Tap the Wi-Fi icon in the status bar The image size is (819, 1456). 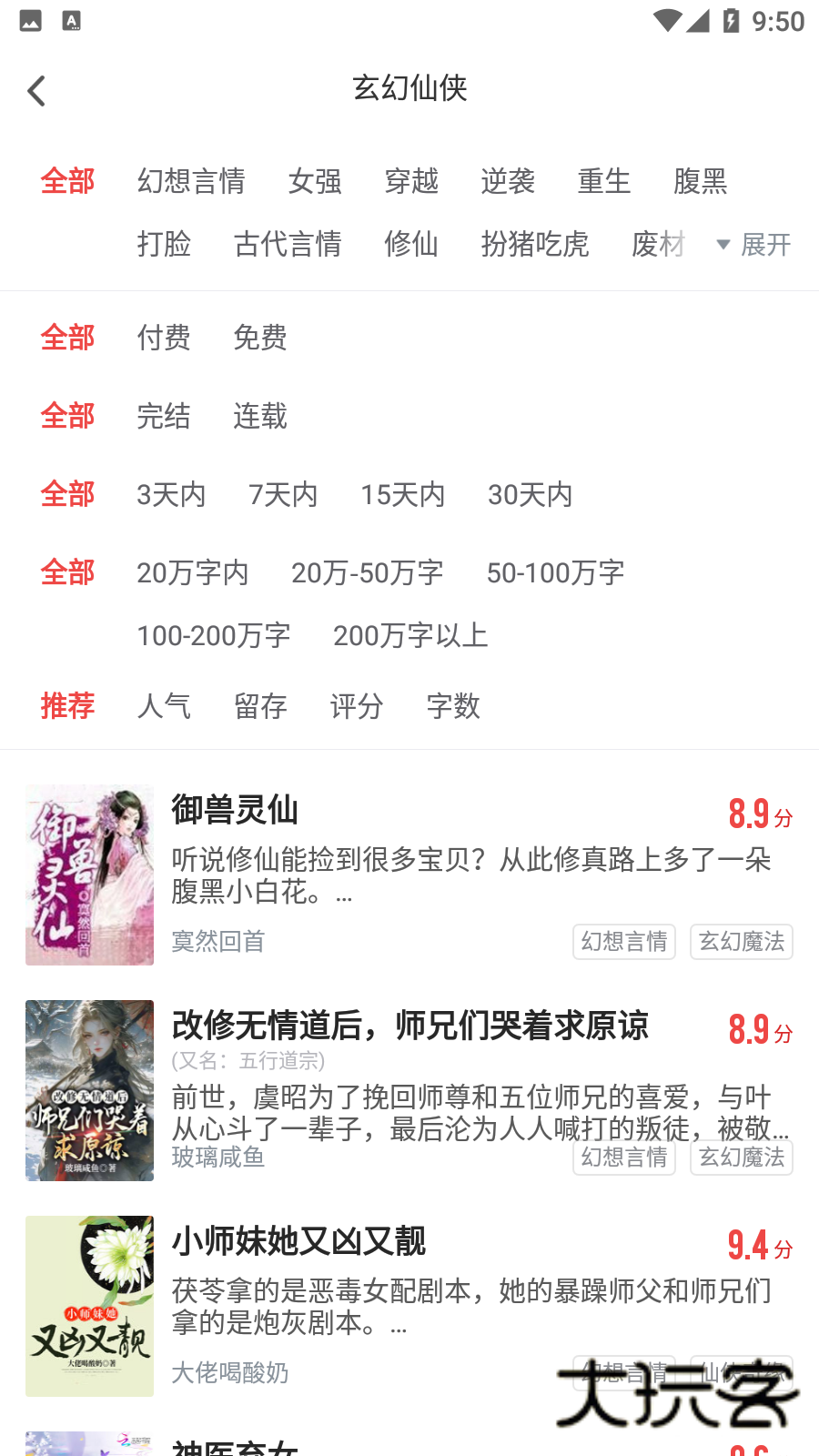point(669,22)
